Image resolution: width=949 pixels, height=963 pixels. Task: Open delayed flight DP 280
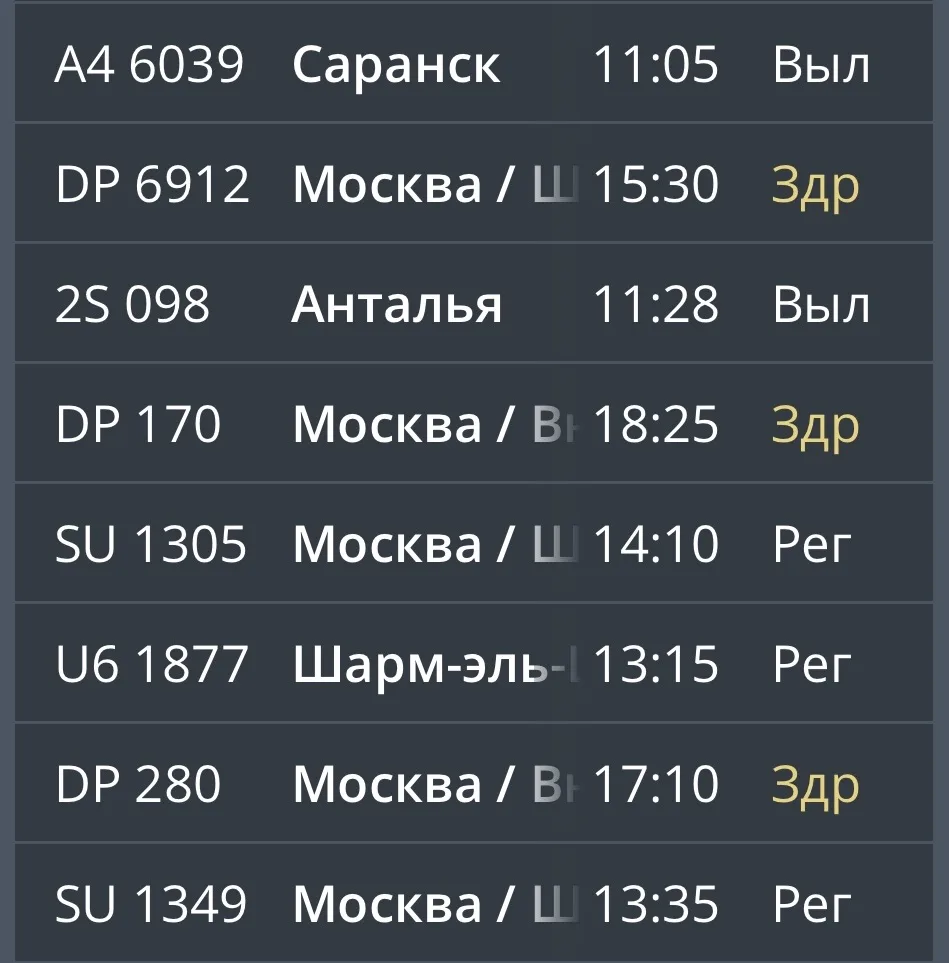474,784
